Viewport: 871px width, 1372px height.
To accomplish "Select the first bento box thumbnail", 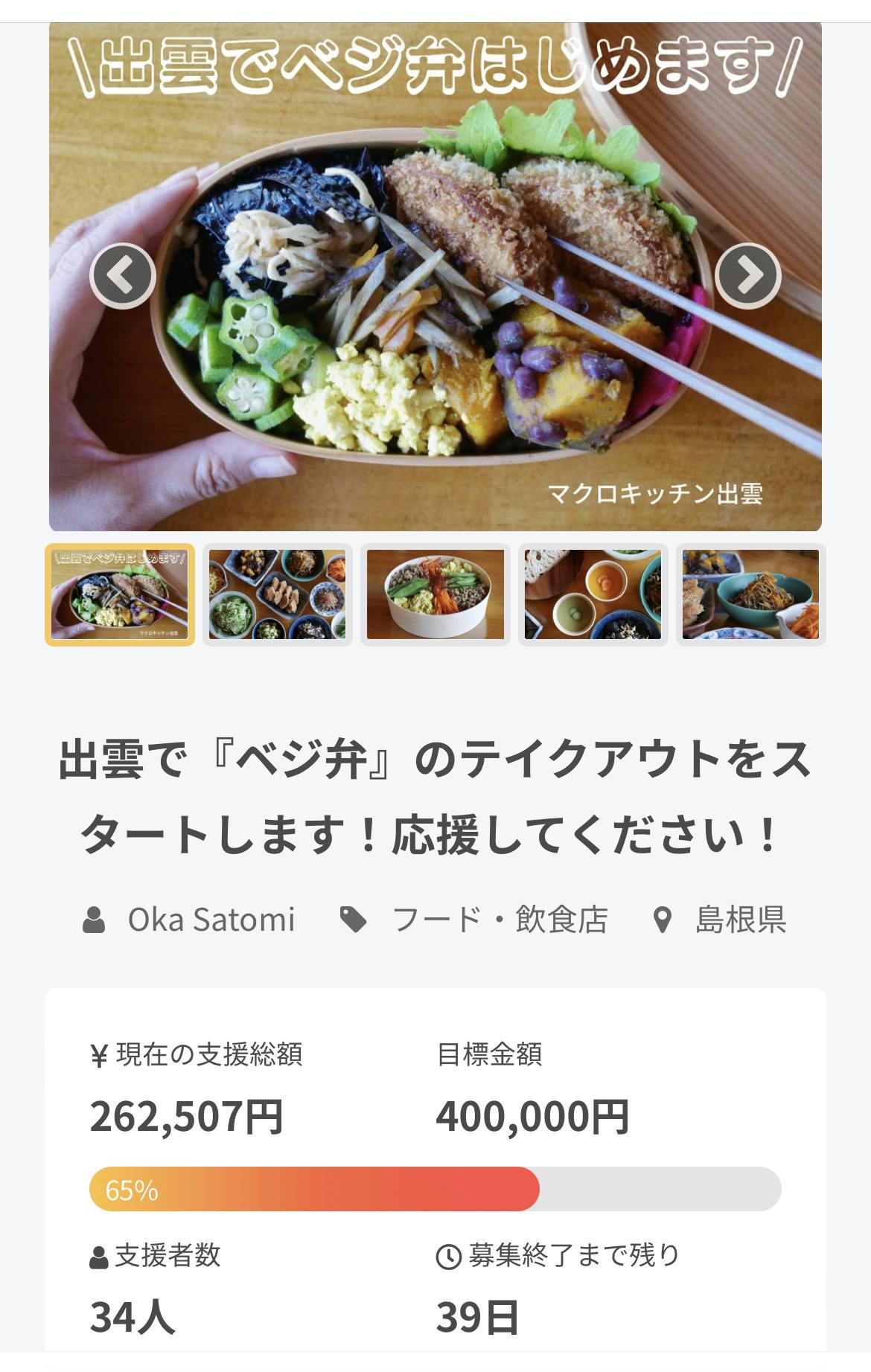I will point(120,594).
